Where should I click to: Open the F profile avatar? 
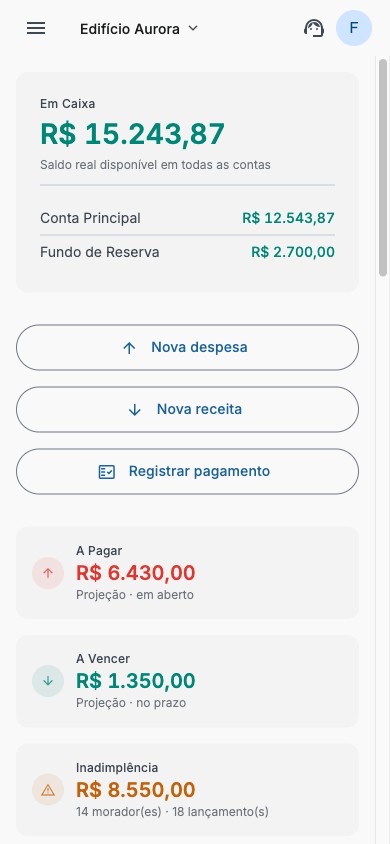tap(353, 28)
